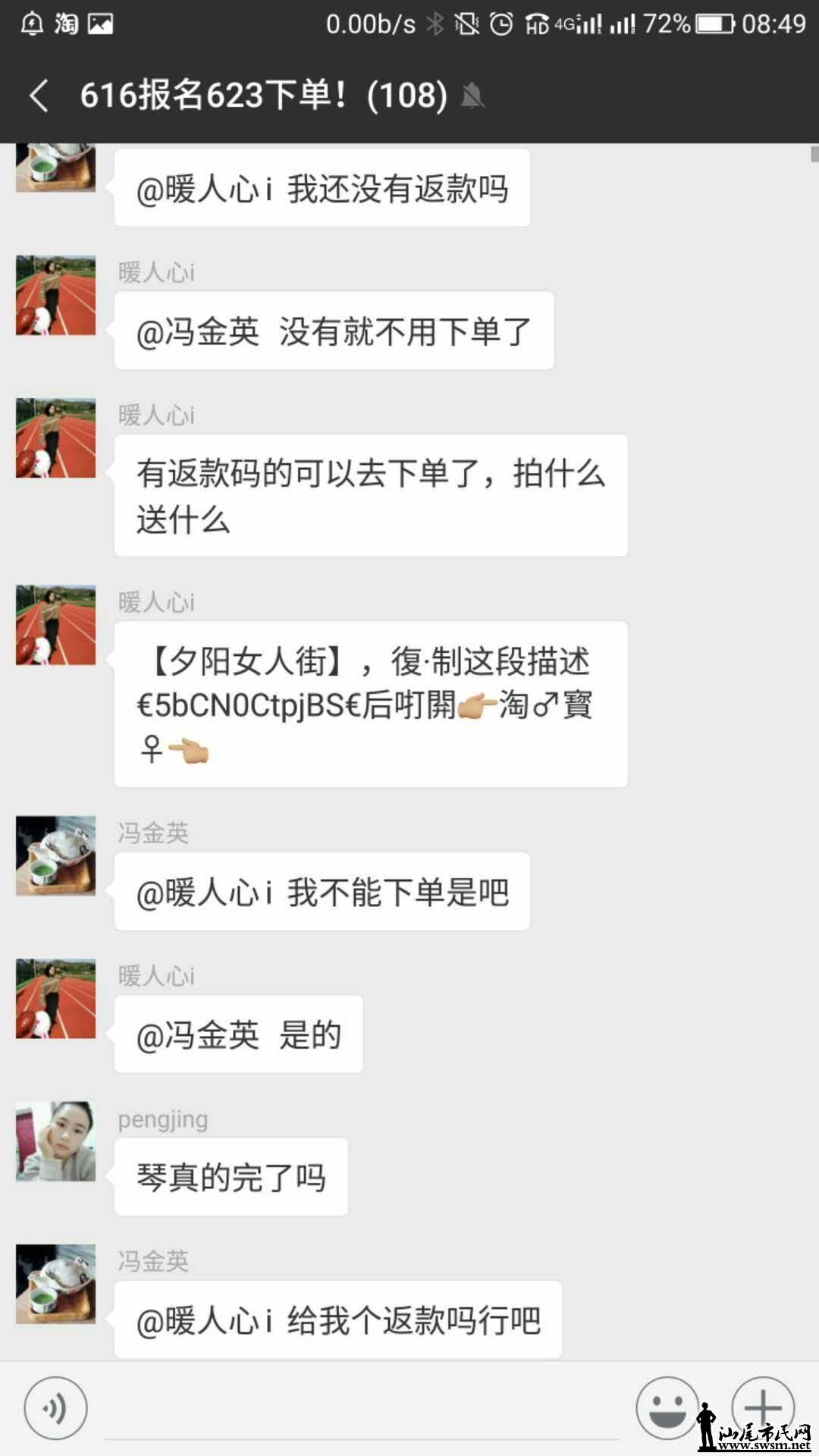Open 冯金英's avatar beside 我不能下单是吧 message
This screenshot has height=1456, width=819.
point(55,855)
